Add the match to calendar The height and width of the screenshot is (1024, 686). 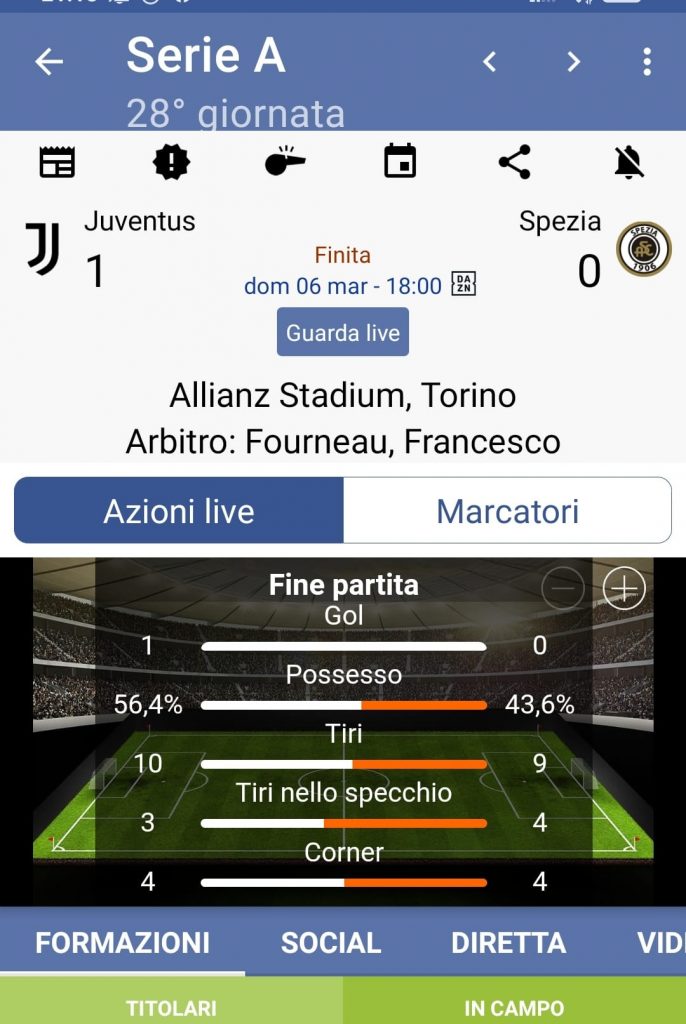click(x=400, y=162)
